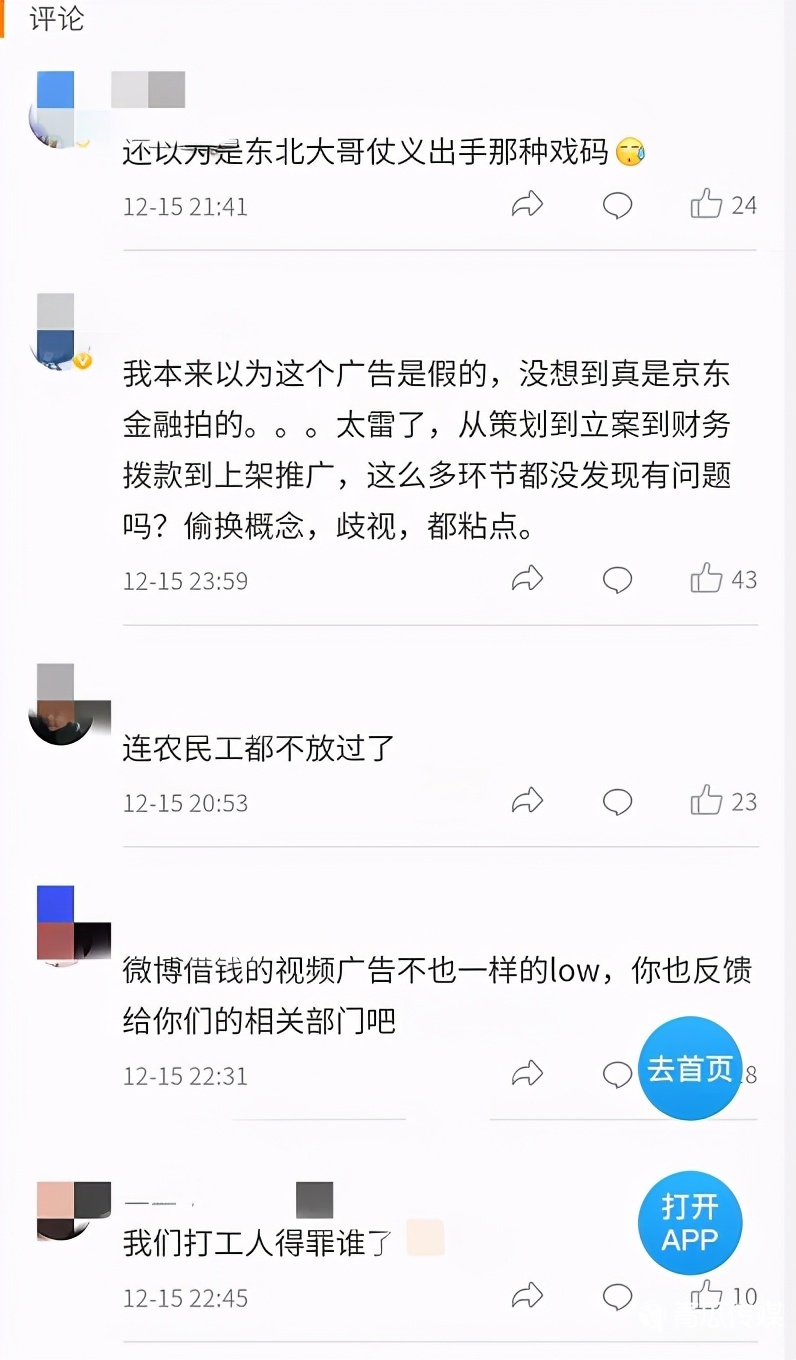Share the comment posted at 12-15 21:41
Screen dimensions: 796x1360
point(527,206)
